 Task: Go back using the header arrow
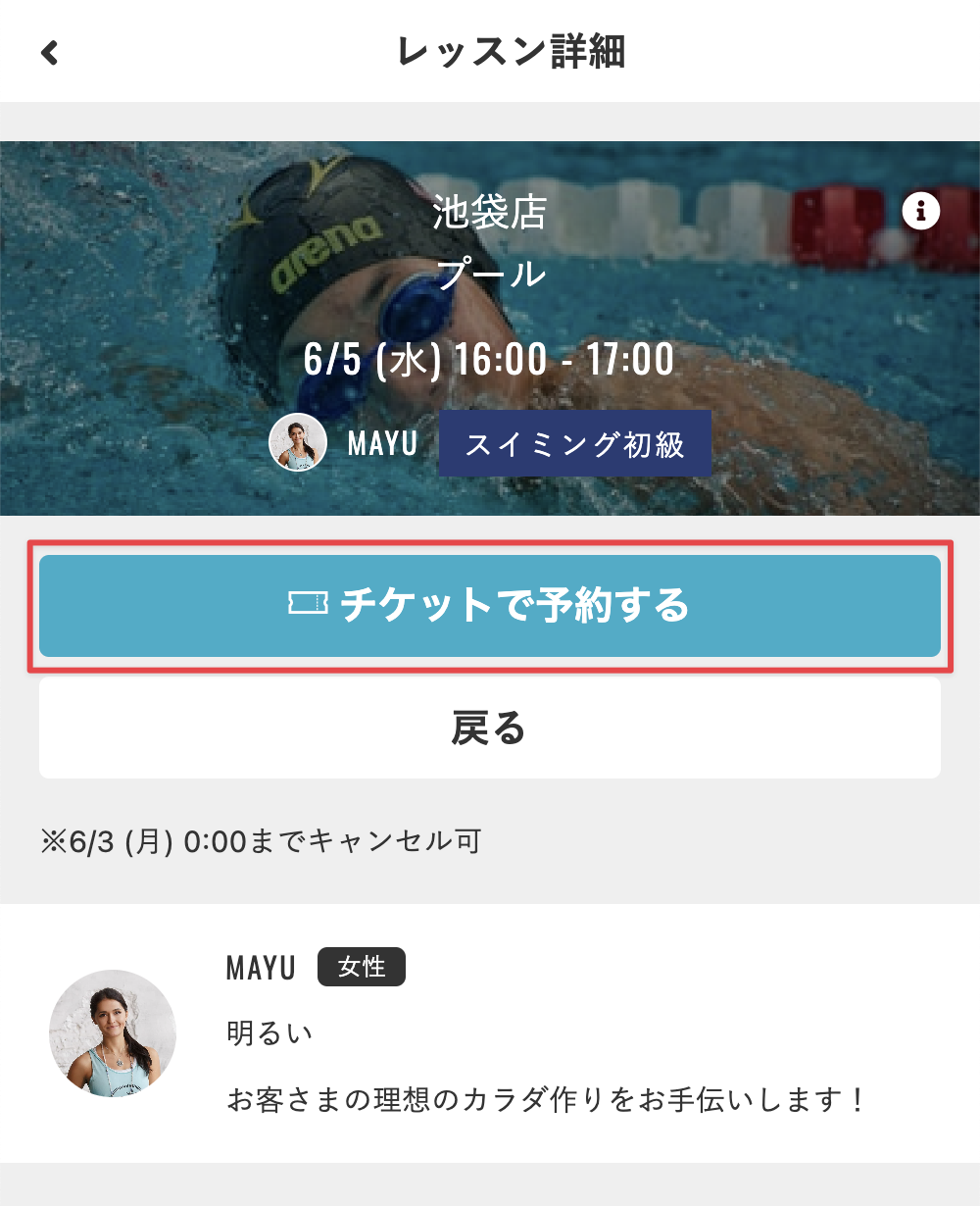50,52
